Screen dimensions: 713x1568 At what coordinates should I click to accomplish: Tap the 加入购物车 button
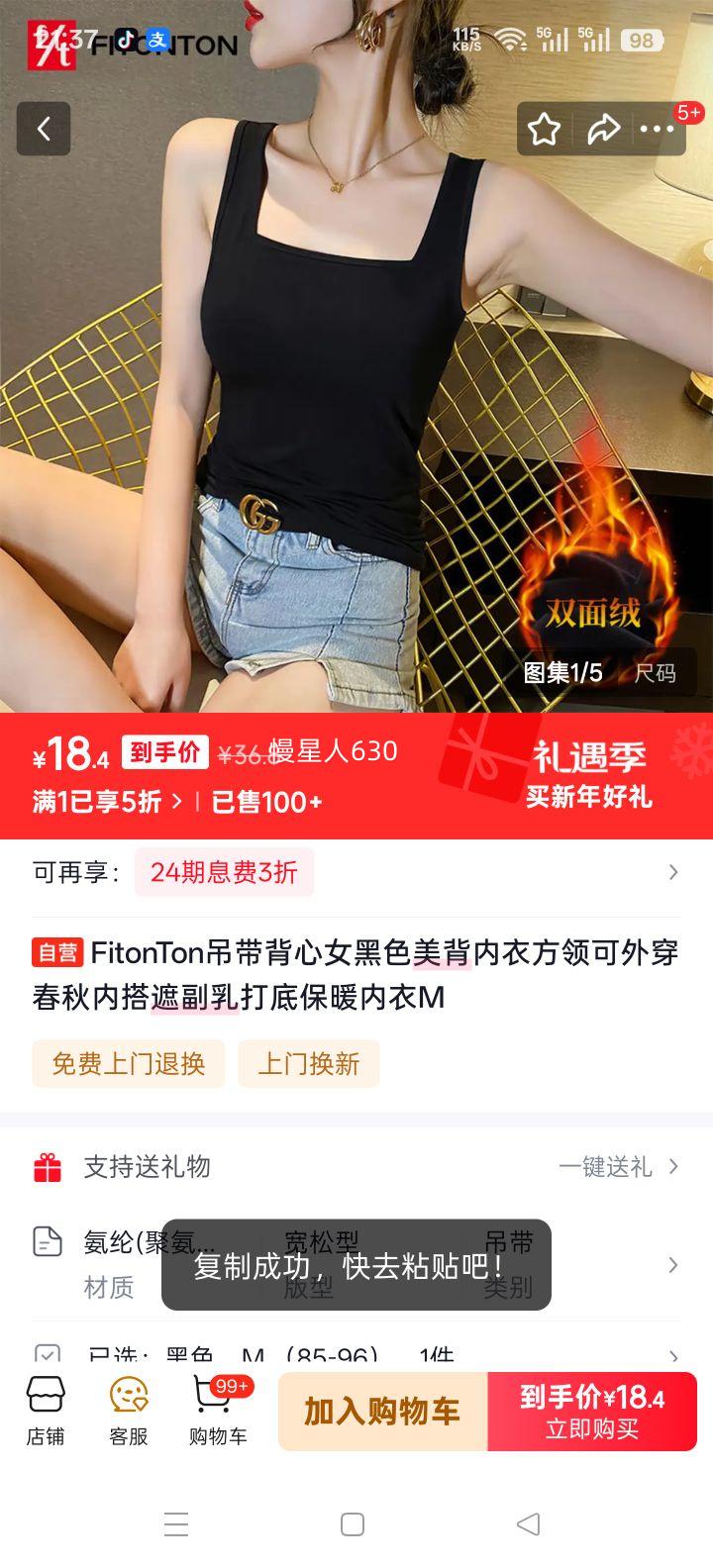tap(381, 1411)
